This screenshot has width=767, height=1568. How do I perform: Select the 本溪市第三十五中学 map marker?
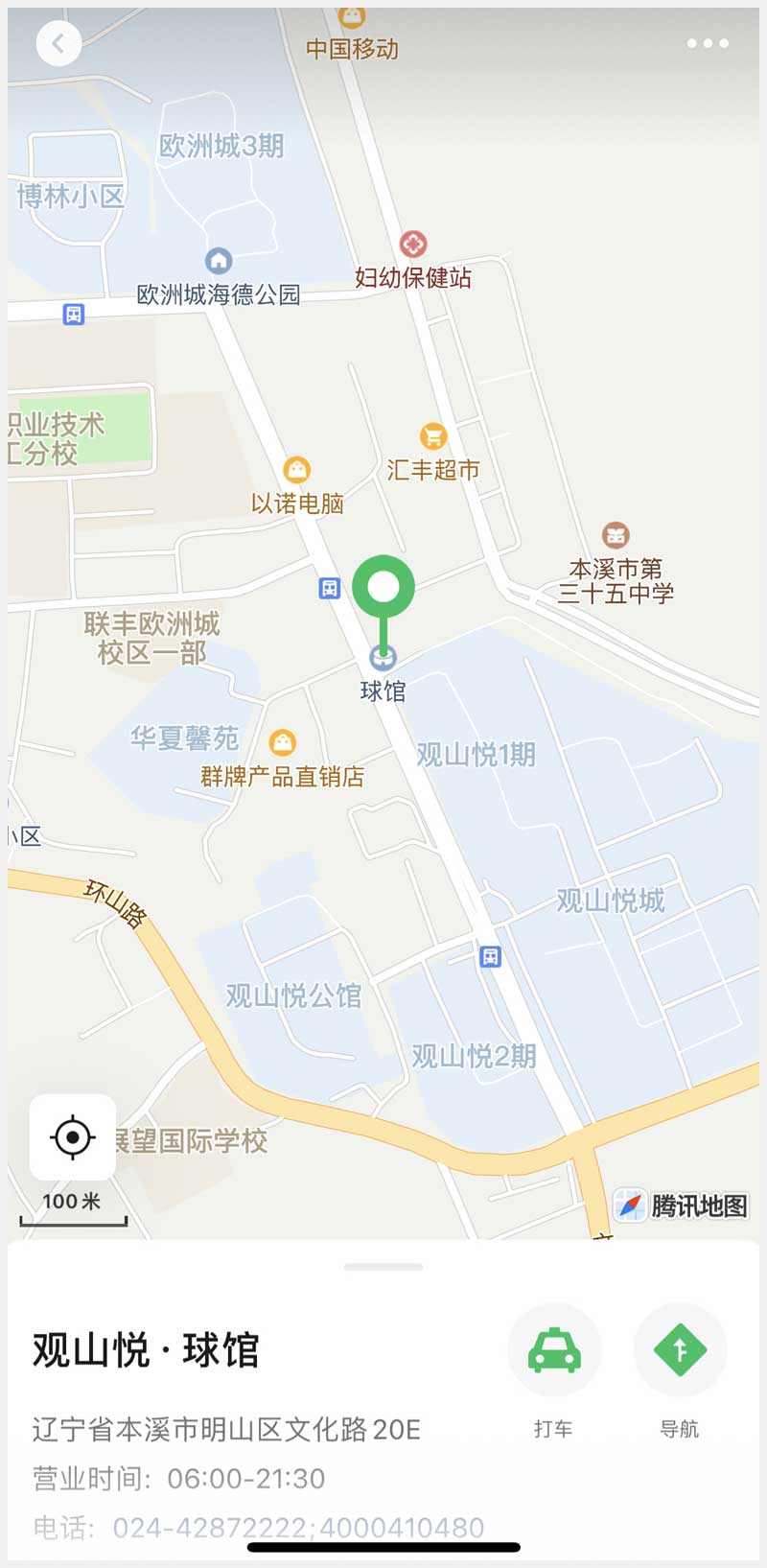[x=616, y=535]
